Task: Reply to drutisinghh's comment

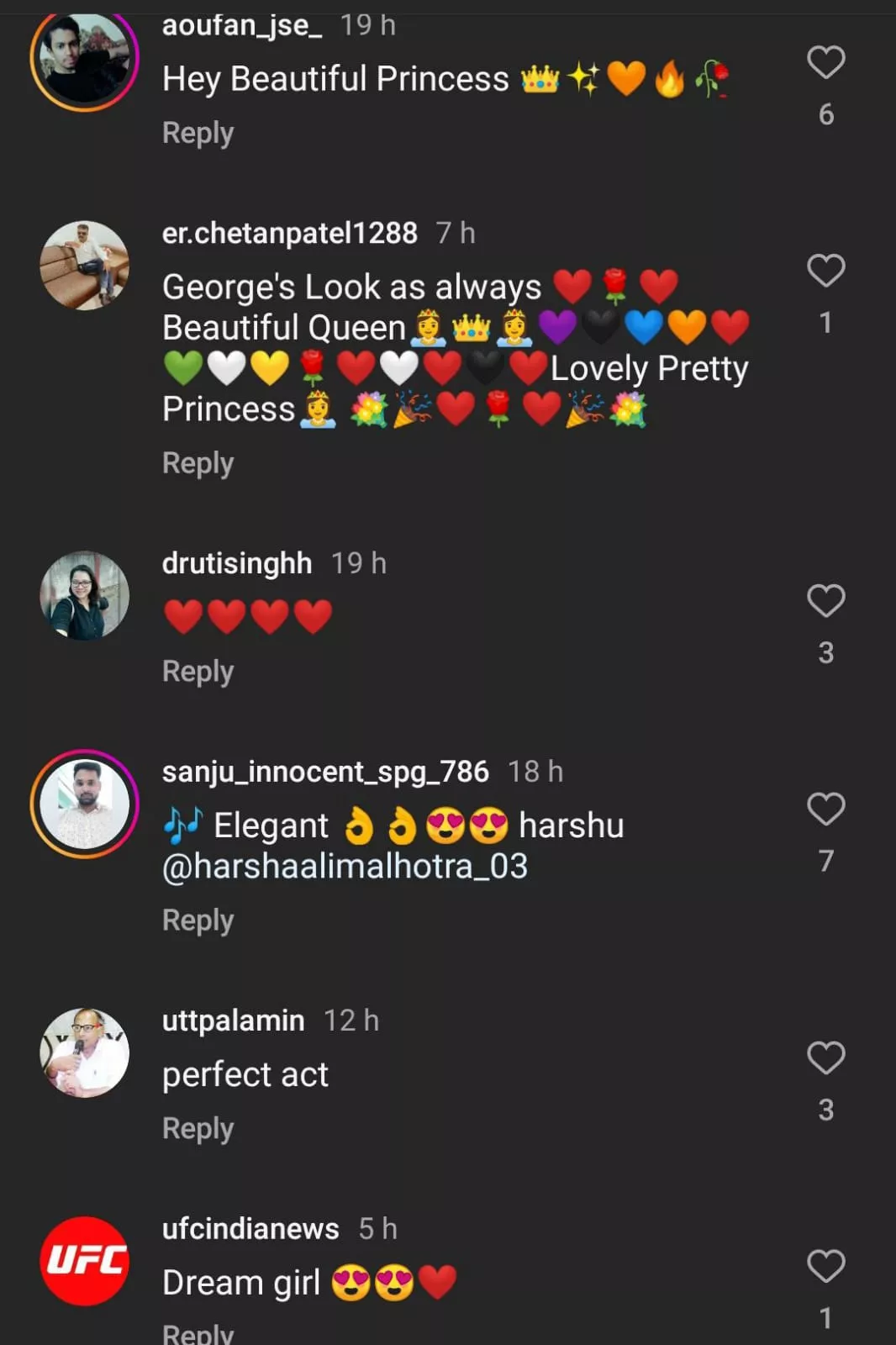Action: 198,672
